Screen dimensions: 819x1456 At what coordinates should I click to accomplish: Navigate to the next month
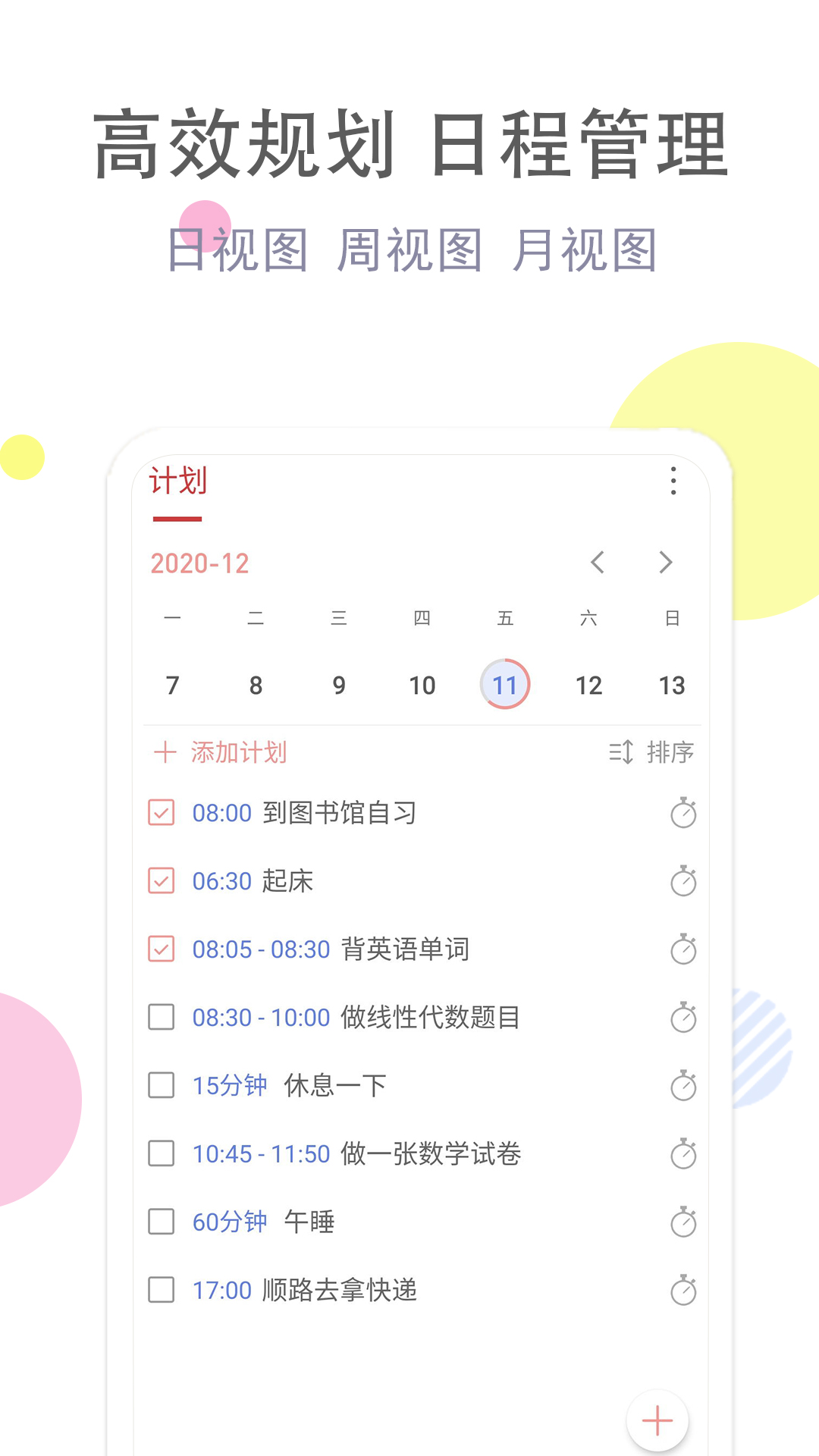click(x=666, y=563)
